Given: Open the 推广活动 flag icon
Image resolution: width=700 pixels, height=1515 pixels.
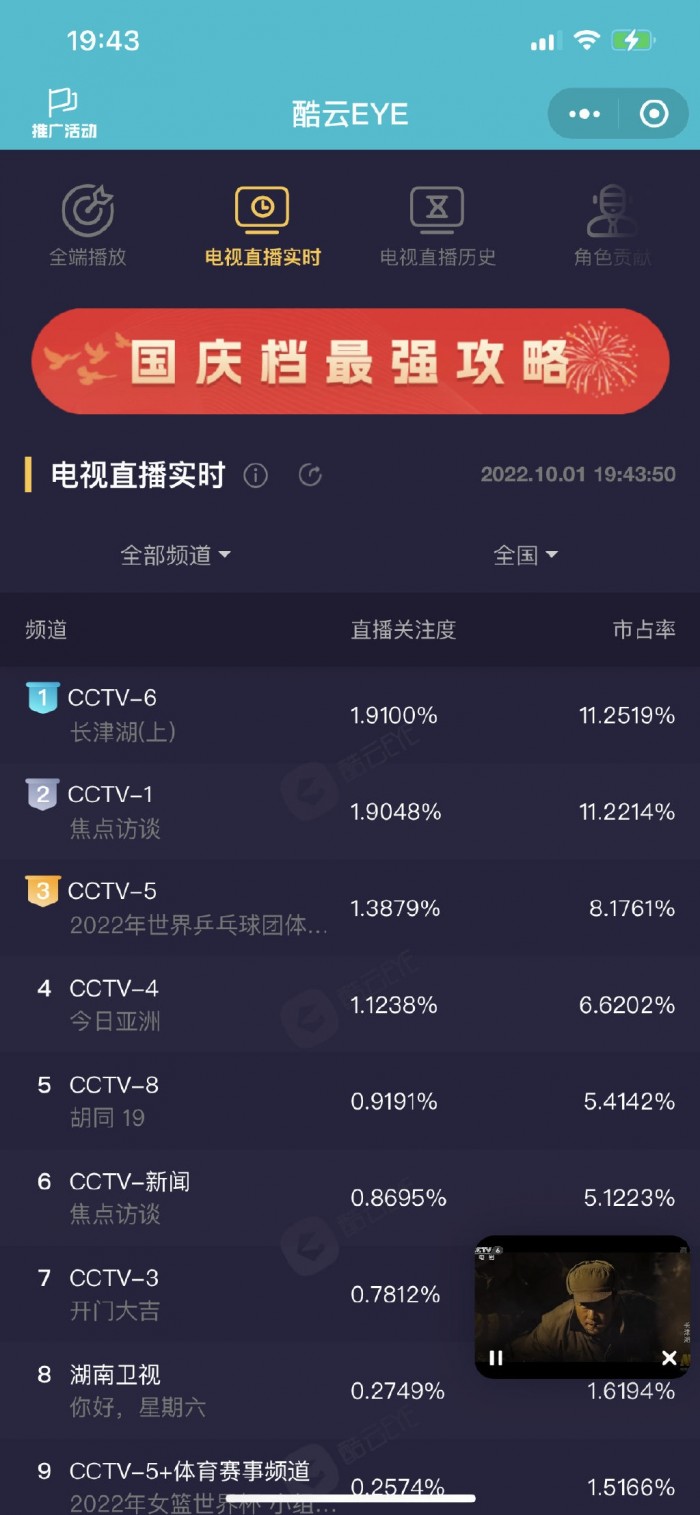Looking at the screenshot, I should pyautogui.click(x=64, y=113).
